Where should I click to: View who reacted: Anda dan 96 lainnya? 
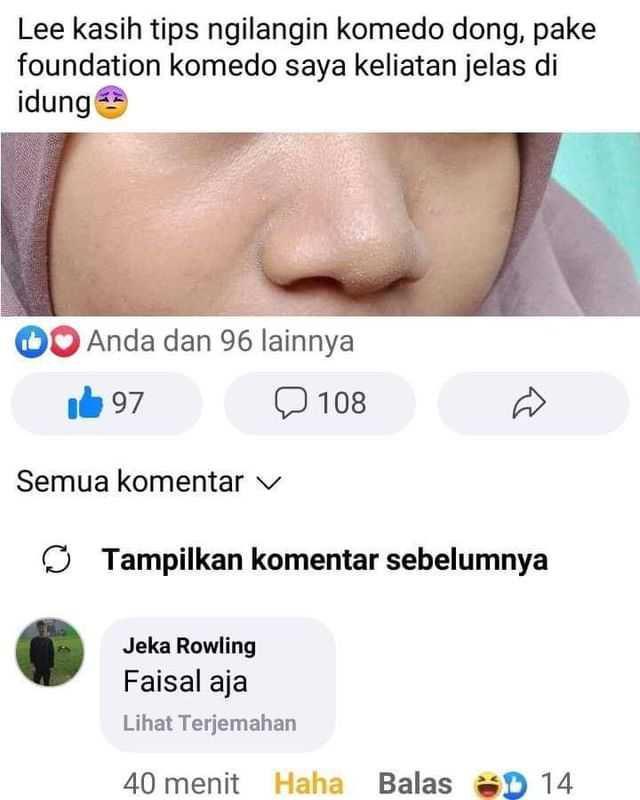(218, 342)
